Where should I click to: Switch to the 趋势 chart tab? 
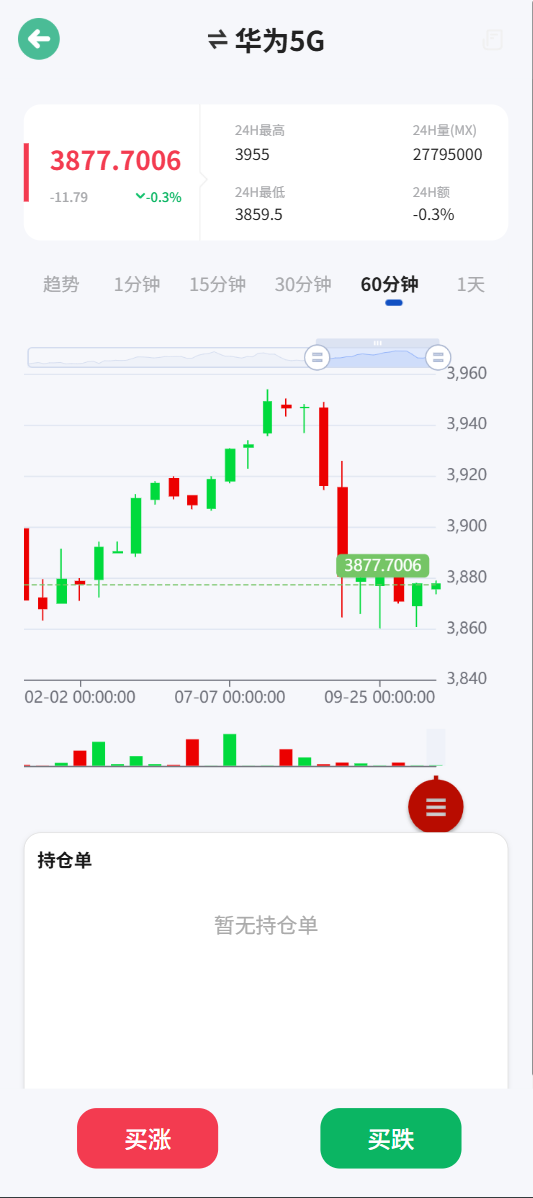(61, 285)
